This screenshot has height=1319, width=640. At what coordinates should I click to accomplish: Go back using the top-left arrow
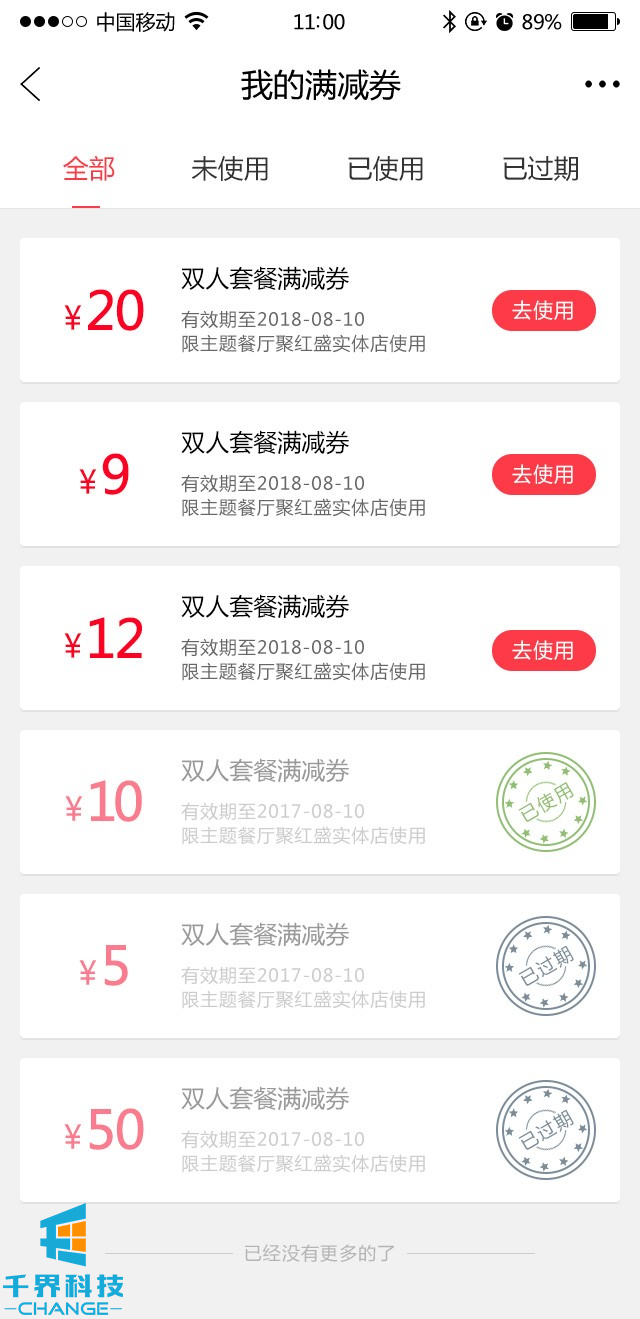[31, 85]
